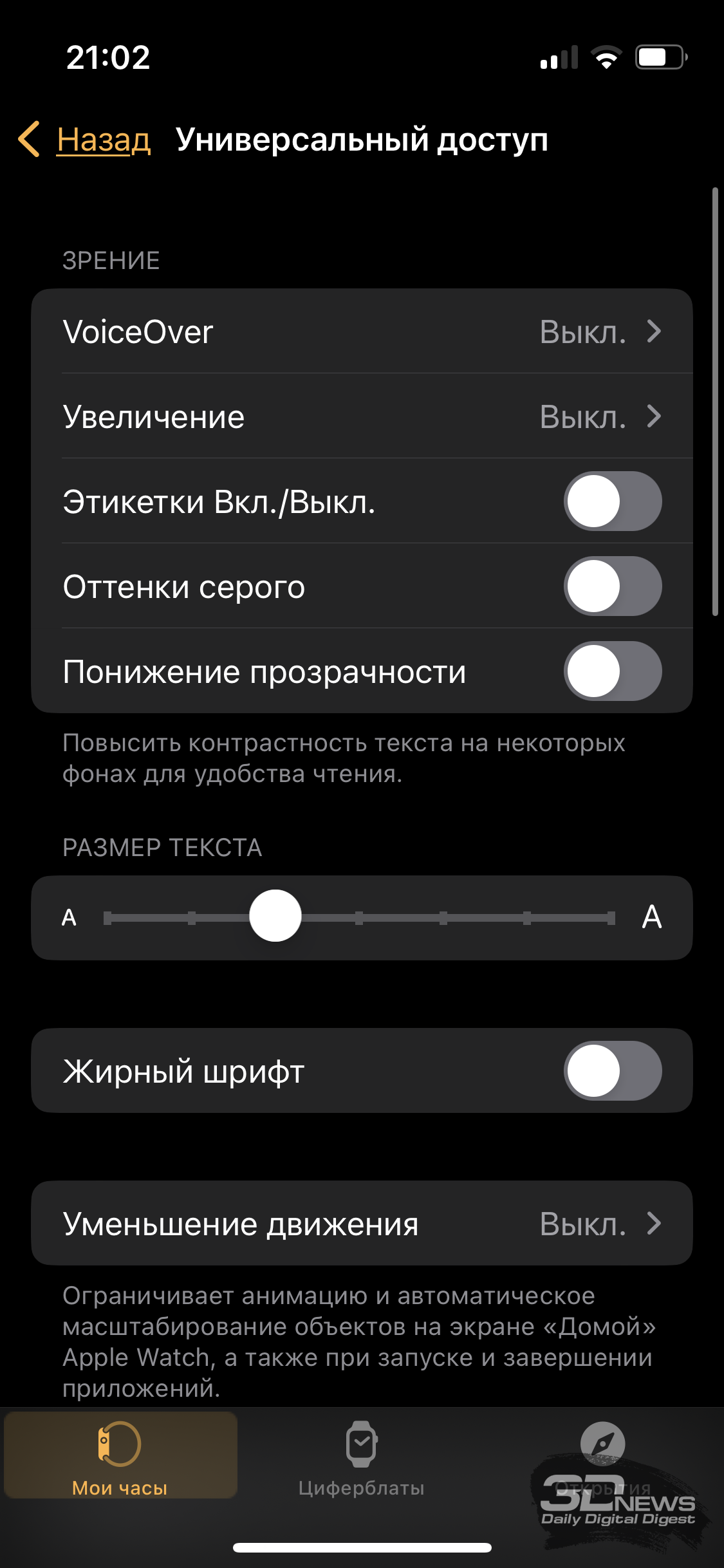
Task: Turn on Оттенки серого
Action: [x=613, y=586]
